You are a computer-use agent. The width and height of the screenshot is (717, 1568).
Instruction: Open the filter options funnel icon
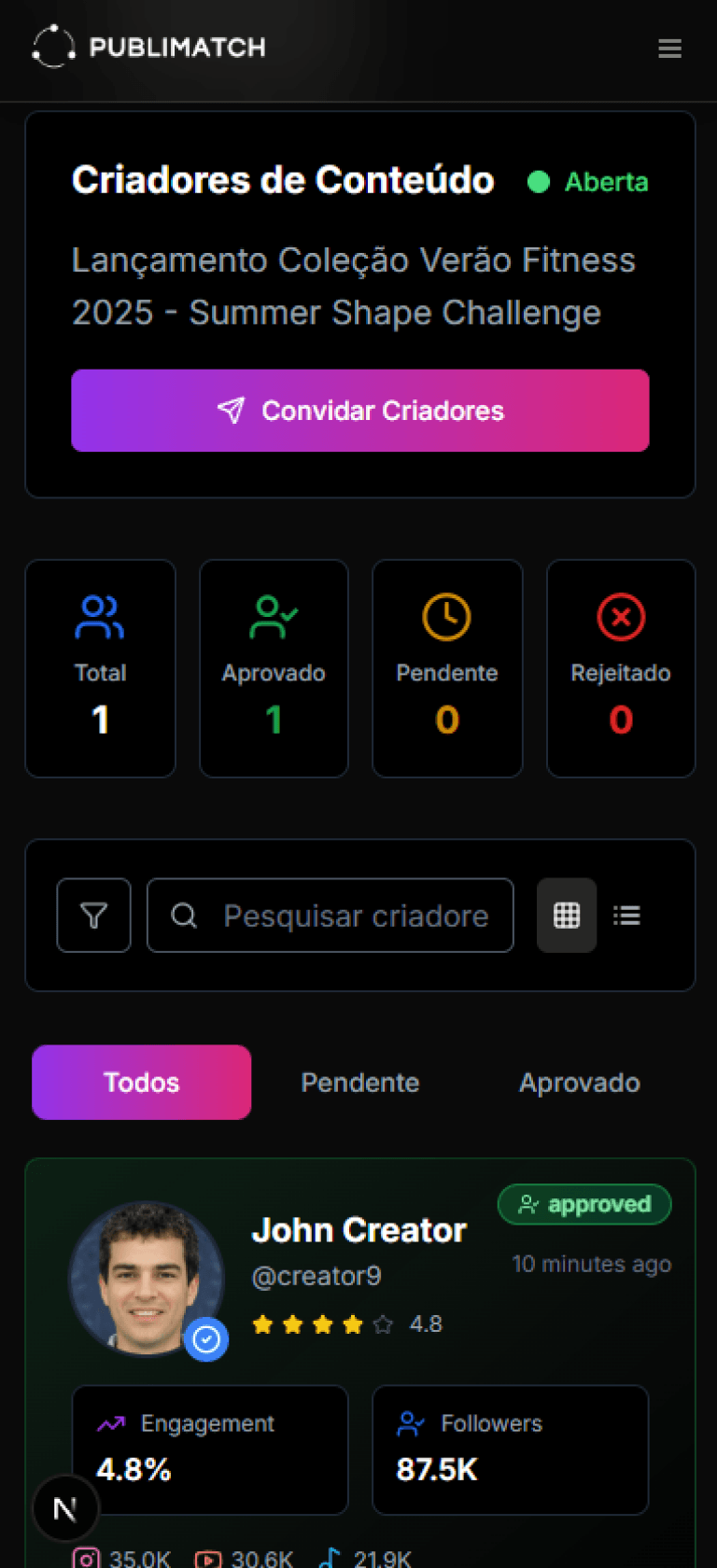click(x=93, y=916)
